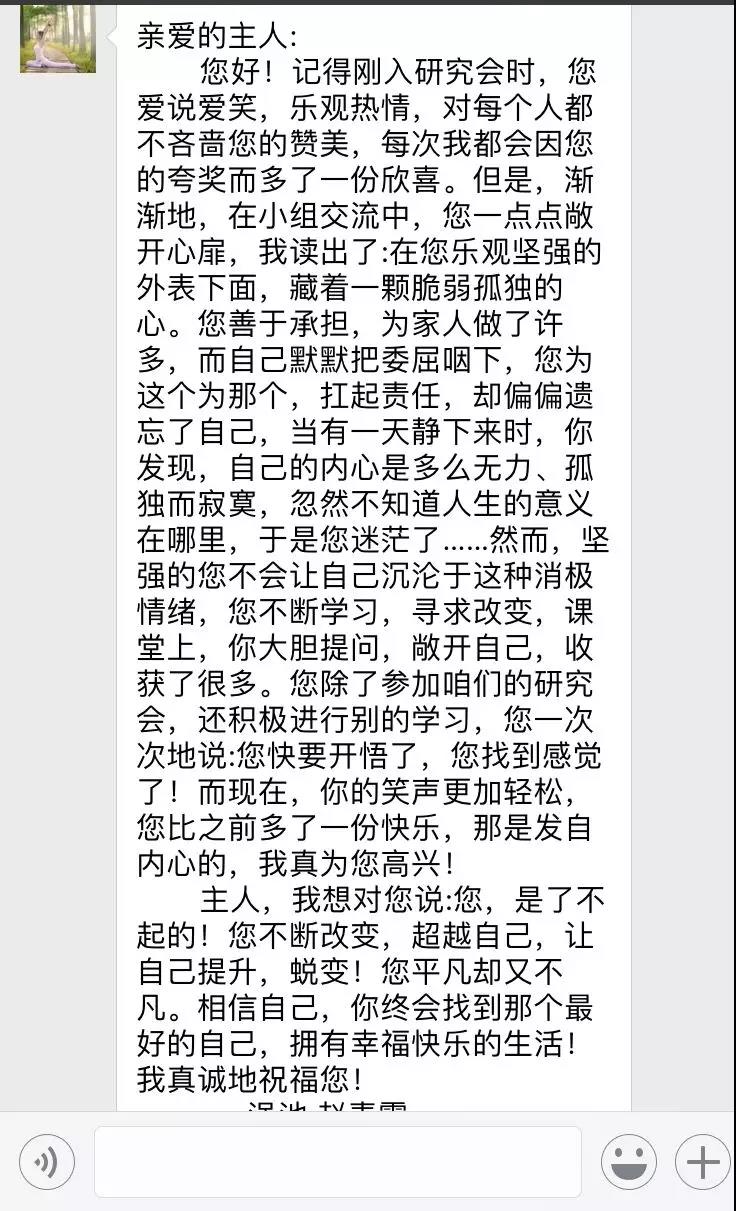Open the emoji sticker panel

[x=628, y=1162]
